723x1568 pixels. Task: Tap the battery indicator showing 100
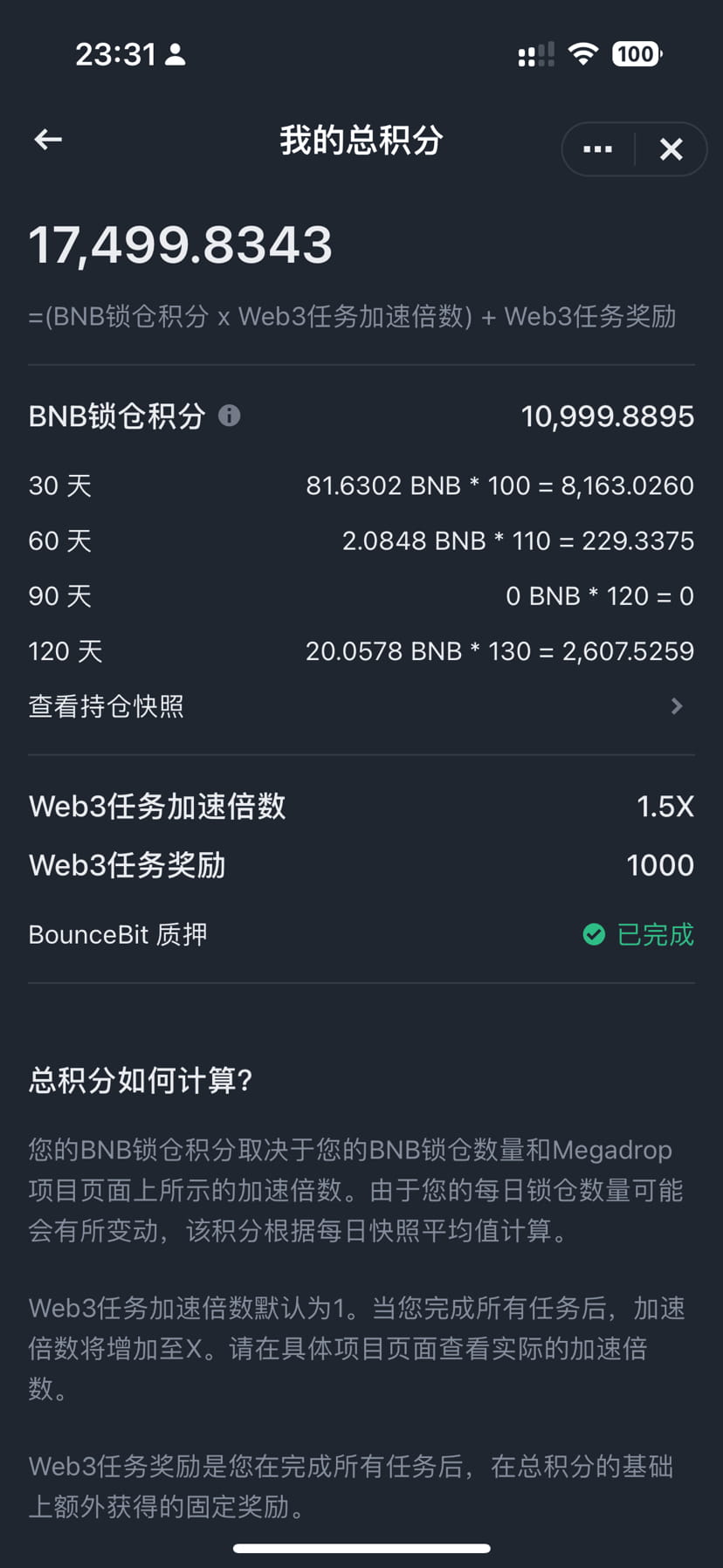click(x=636, y=54)
